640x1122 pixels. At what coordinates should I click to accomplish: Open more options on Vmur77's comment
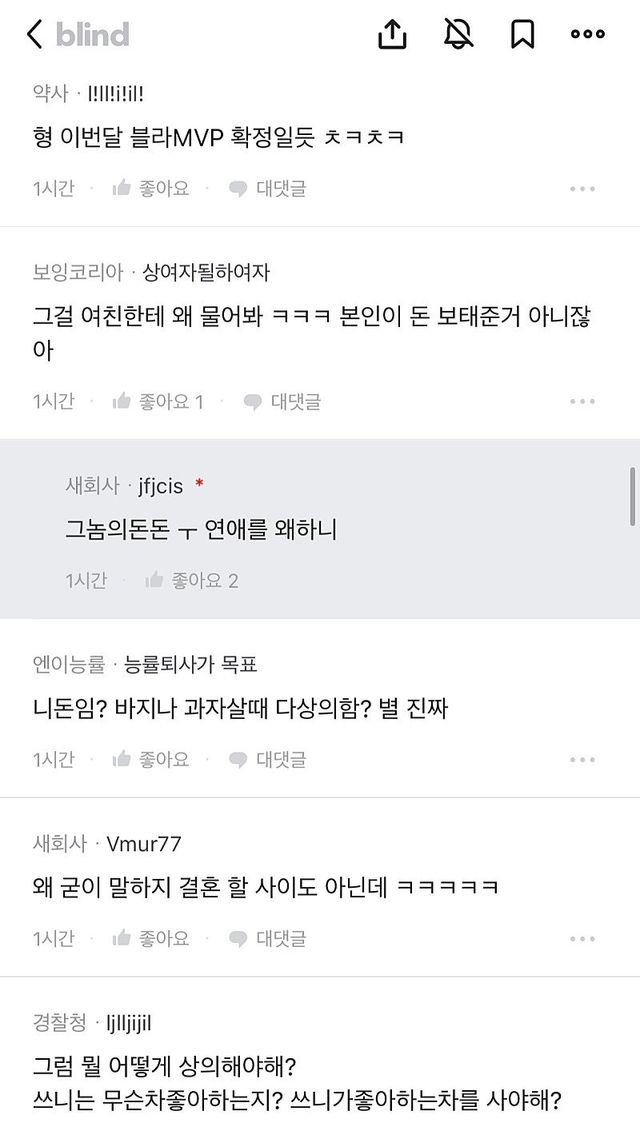[582, 938]
